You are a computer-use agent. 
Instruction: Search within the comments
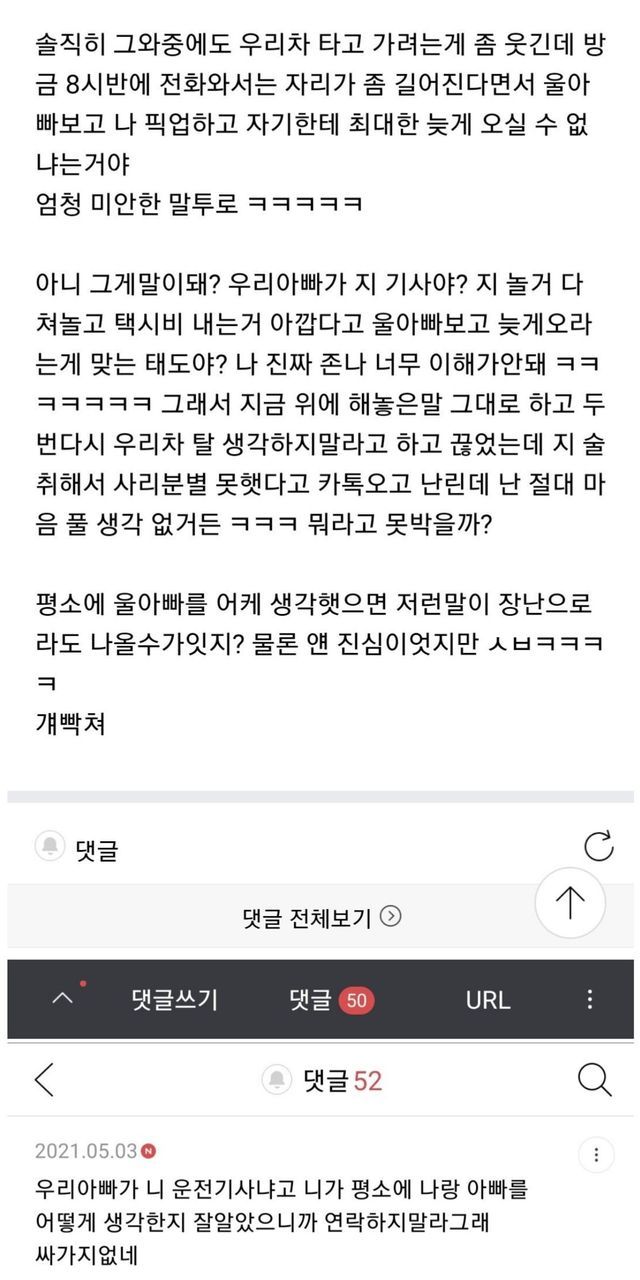[594, 1080]
